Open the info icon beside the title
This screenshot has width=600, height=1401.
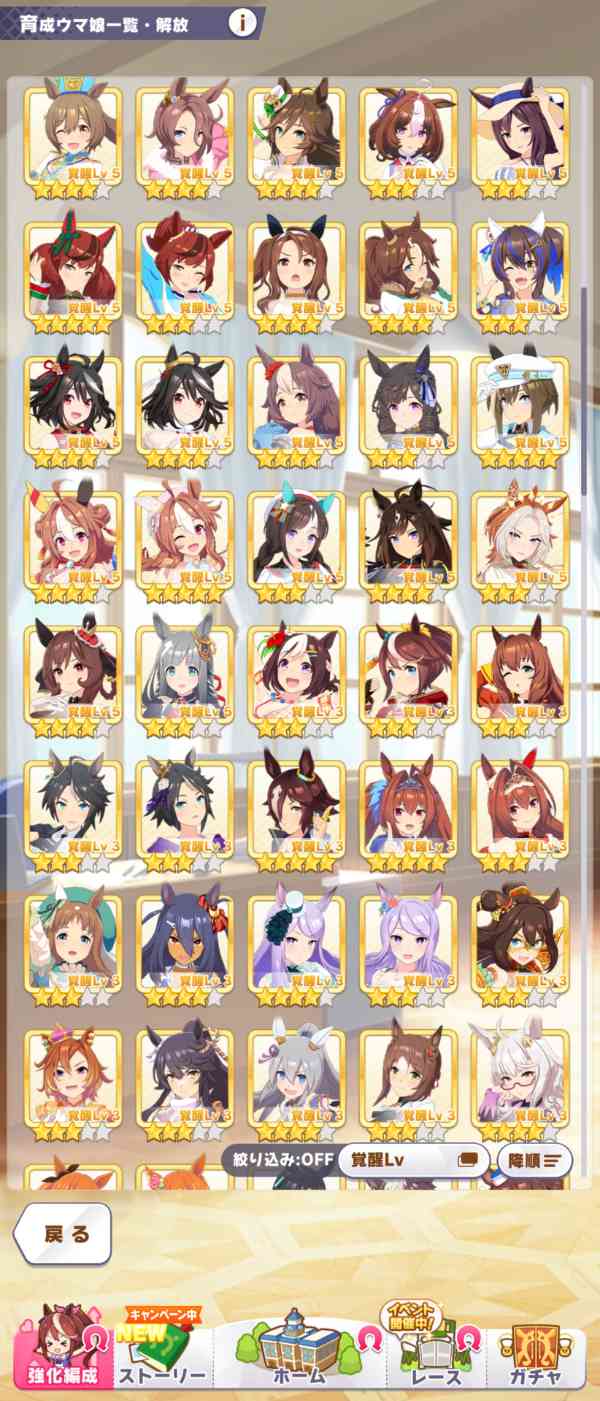click(x=241, y=23)
